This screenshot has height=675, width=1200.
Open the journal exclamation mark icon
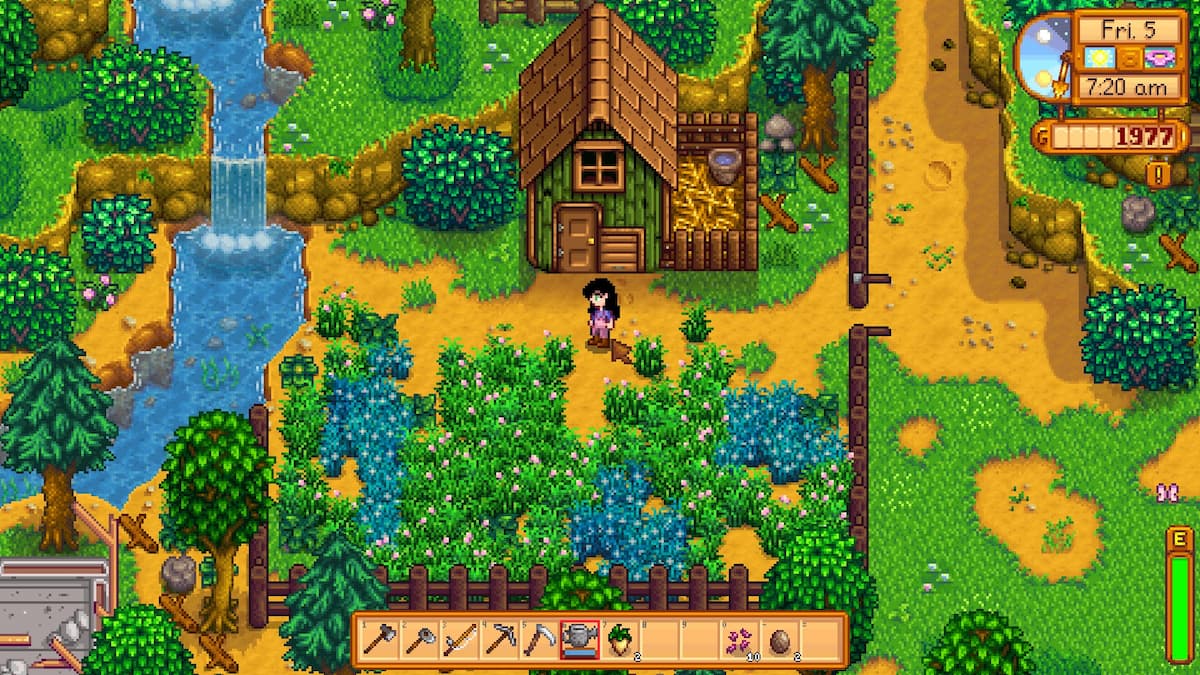pyautogui.click(x=1158, y=176)
